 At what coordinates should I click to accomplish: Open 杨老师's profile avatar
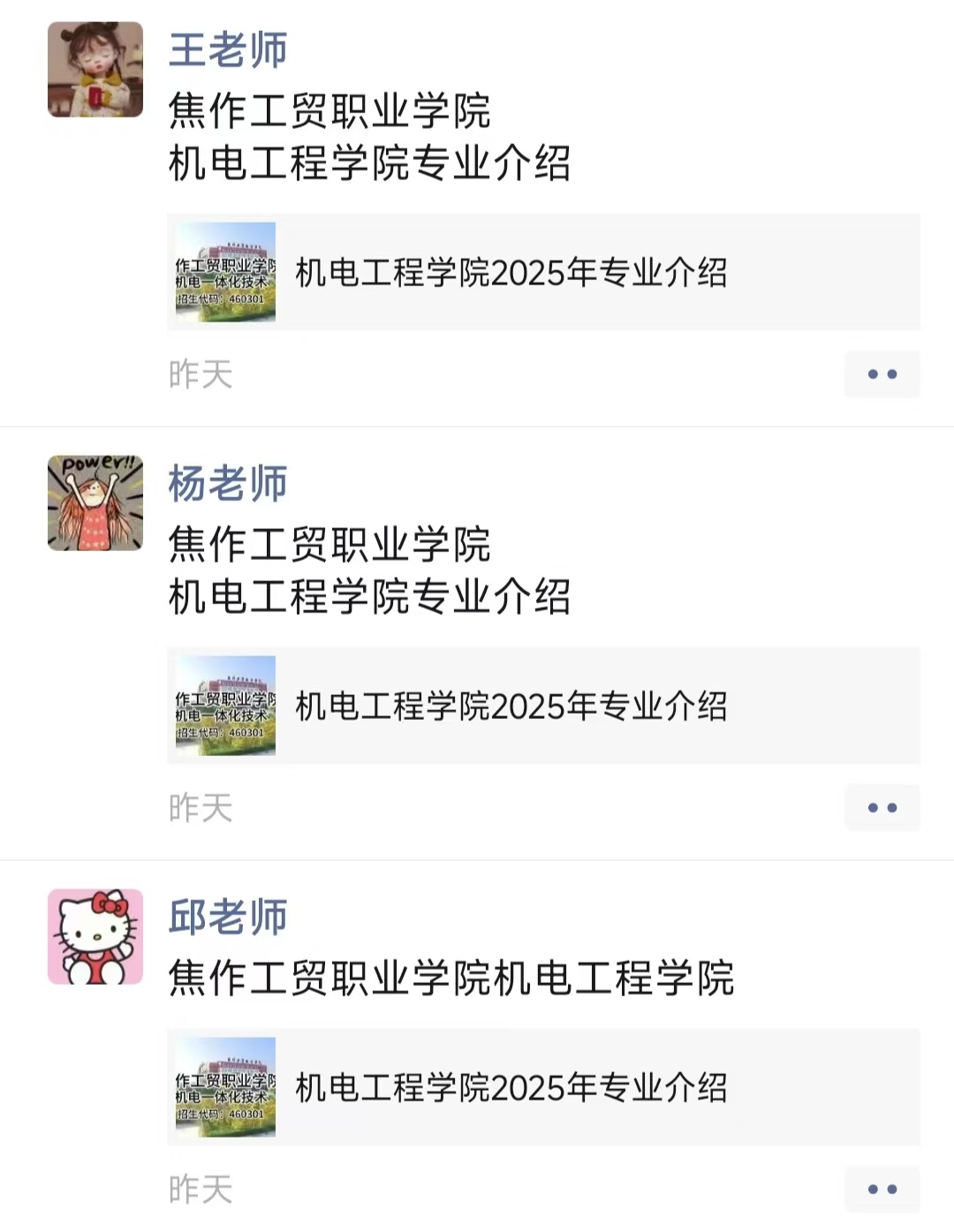tap(95, 503)
